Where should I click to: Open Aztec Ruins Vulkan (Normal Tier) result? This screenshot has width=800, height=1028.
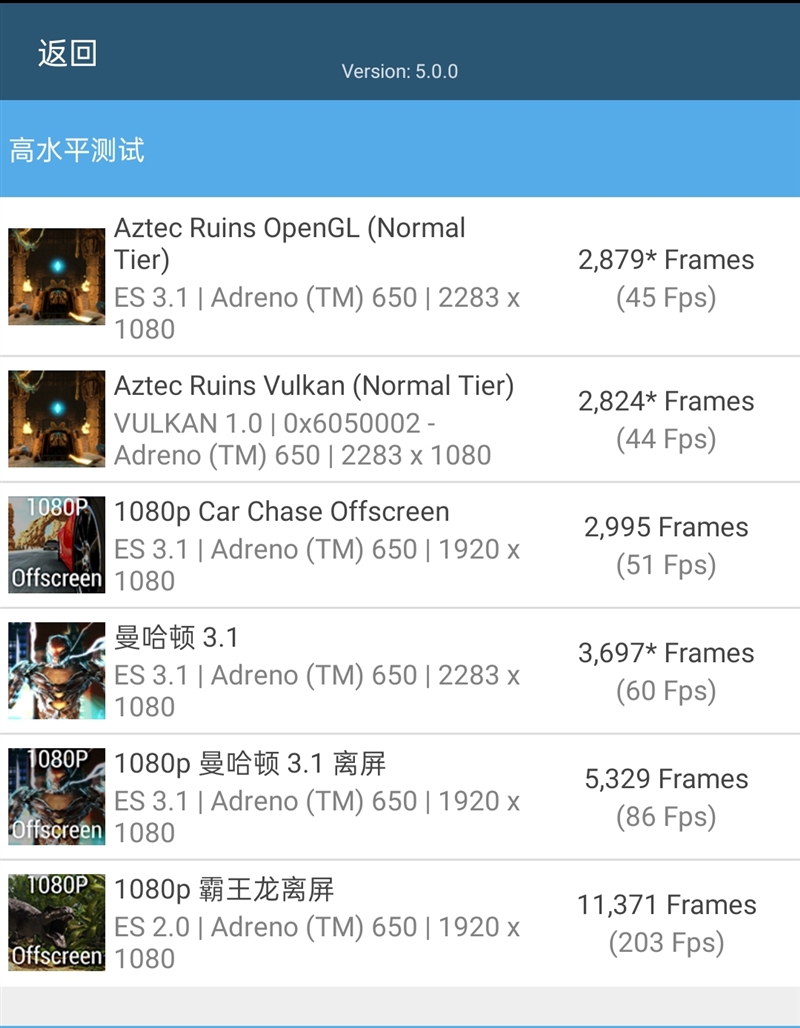click(400, 419)
